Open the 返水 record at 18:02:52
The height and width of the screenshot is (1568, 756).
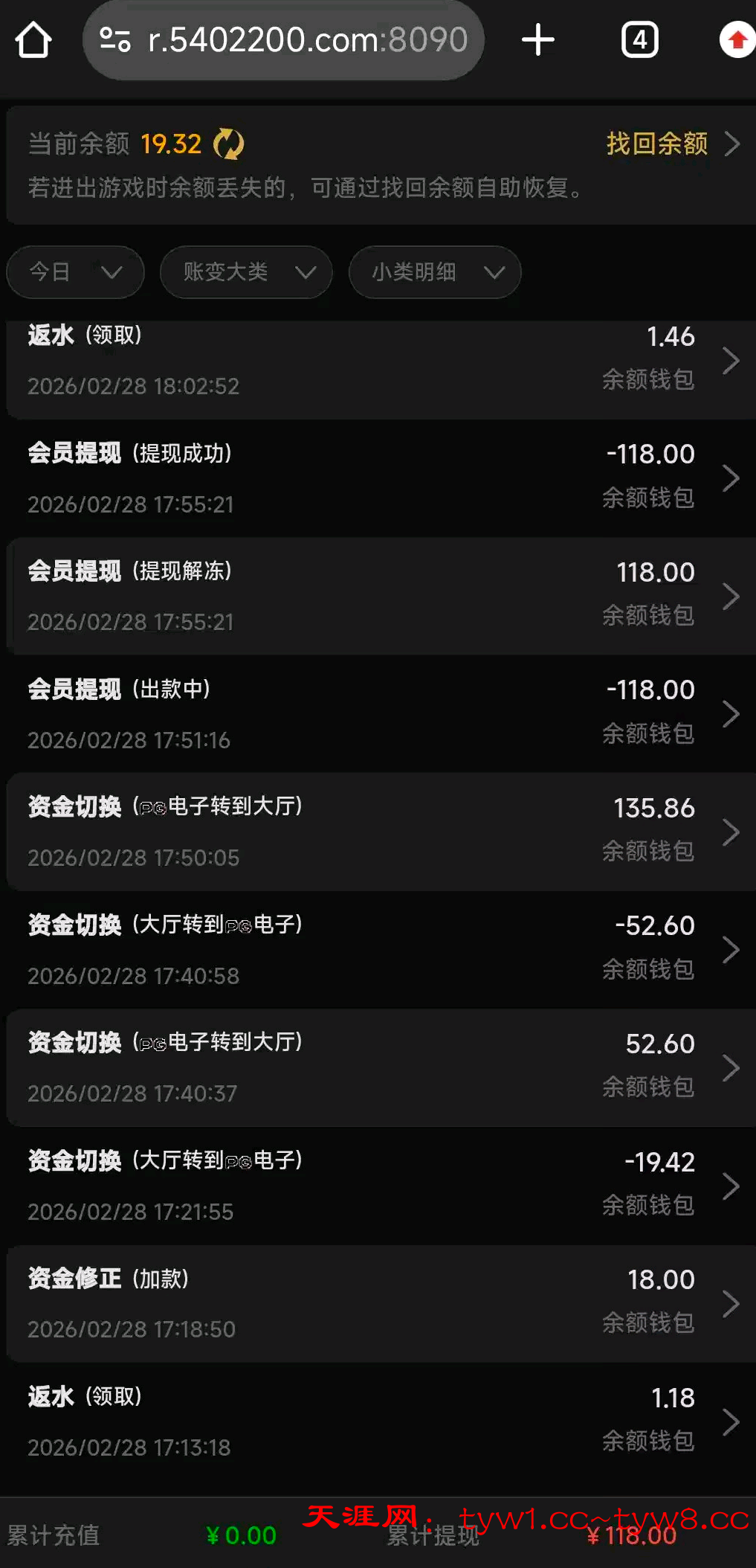pyautogui.click(x=378, y=361)
